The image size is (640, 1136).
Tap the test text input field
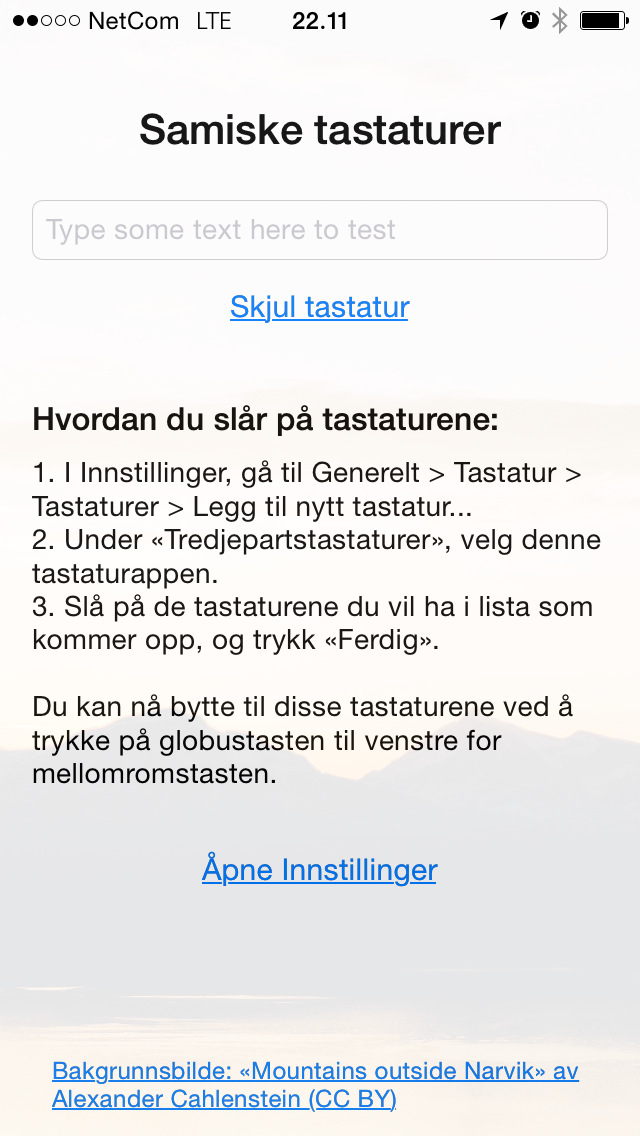[320, 230]
